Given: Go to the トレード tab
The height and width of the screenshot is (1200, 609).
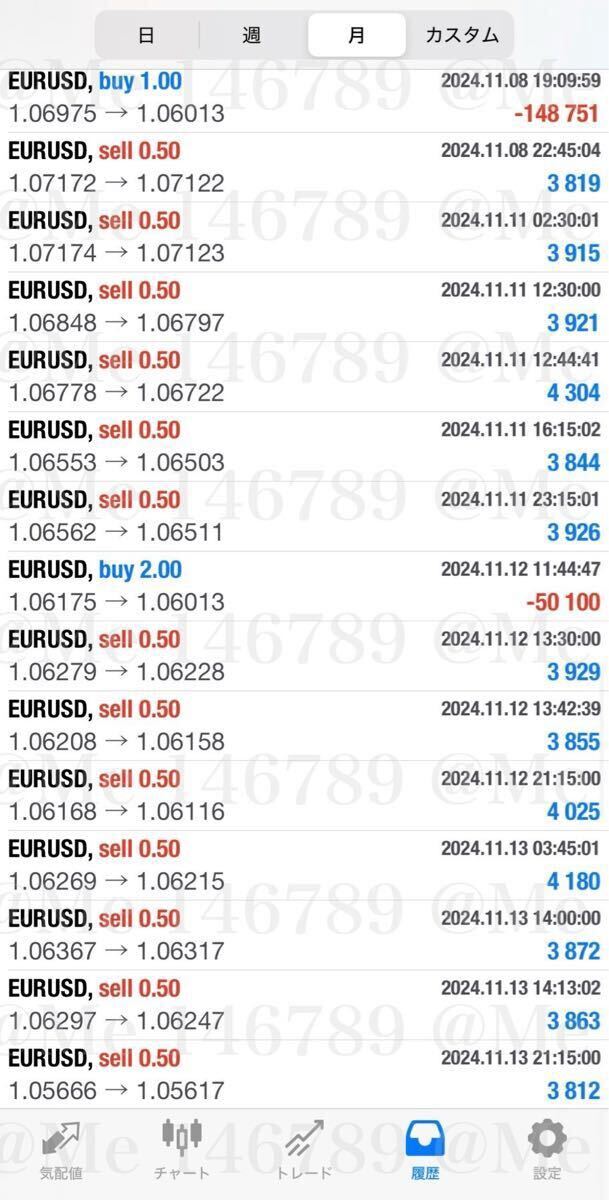Looking at the screenshot, I should 304,1149.
